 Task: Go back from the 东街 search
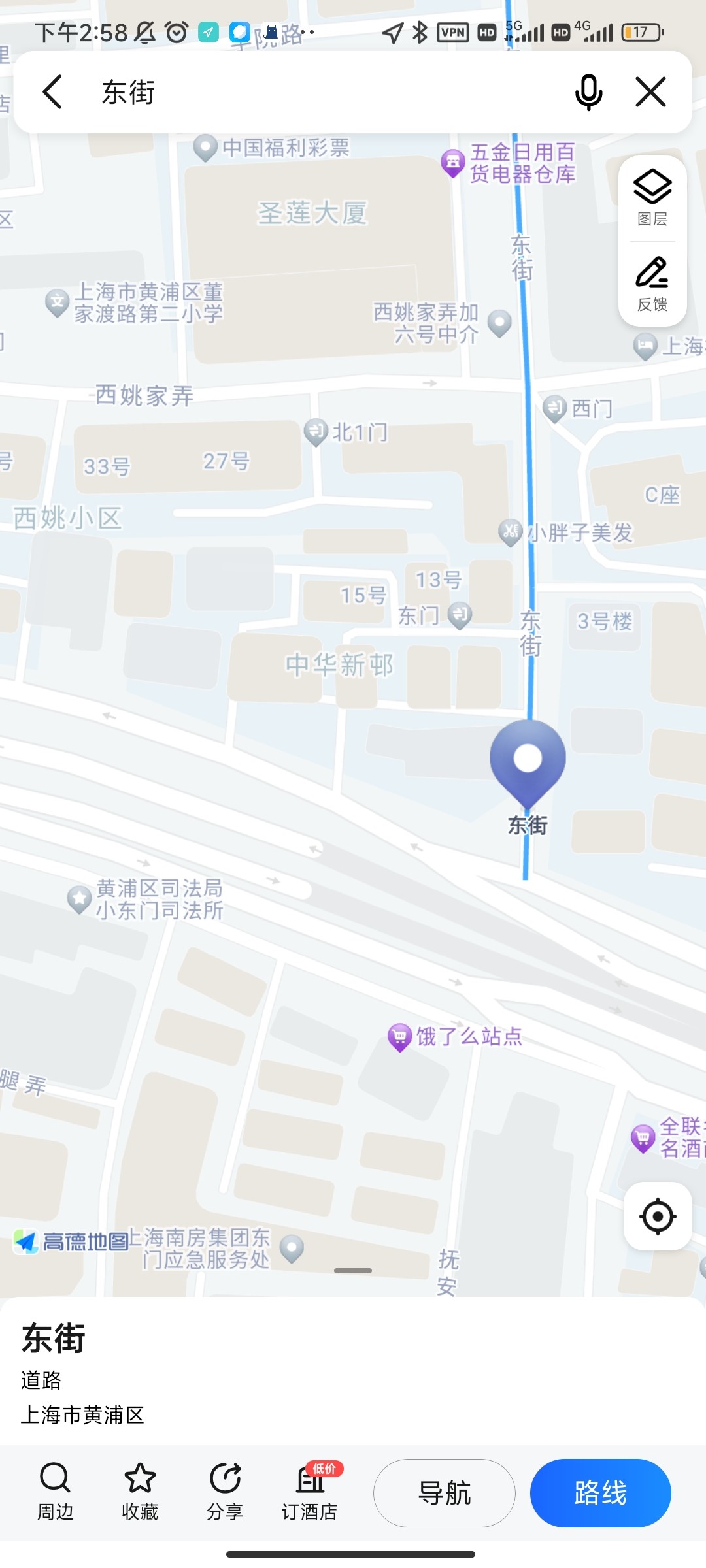[x=52, y=91]
